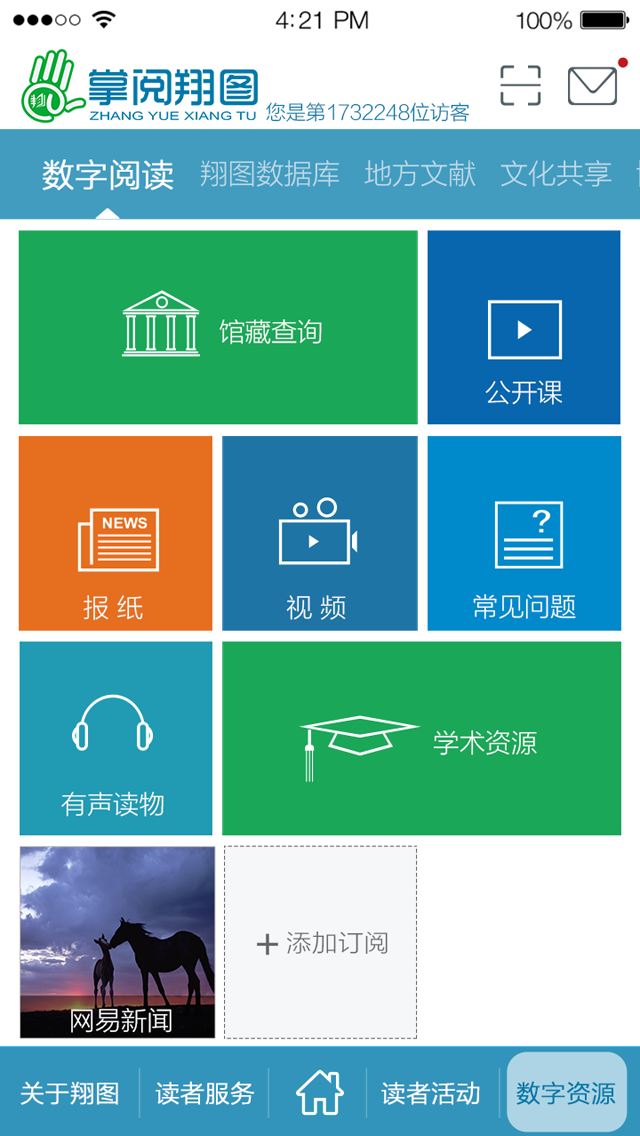
Task: Tap the home icon in the bottom bar
Action: tap(319, 1093)
